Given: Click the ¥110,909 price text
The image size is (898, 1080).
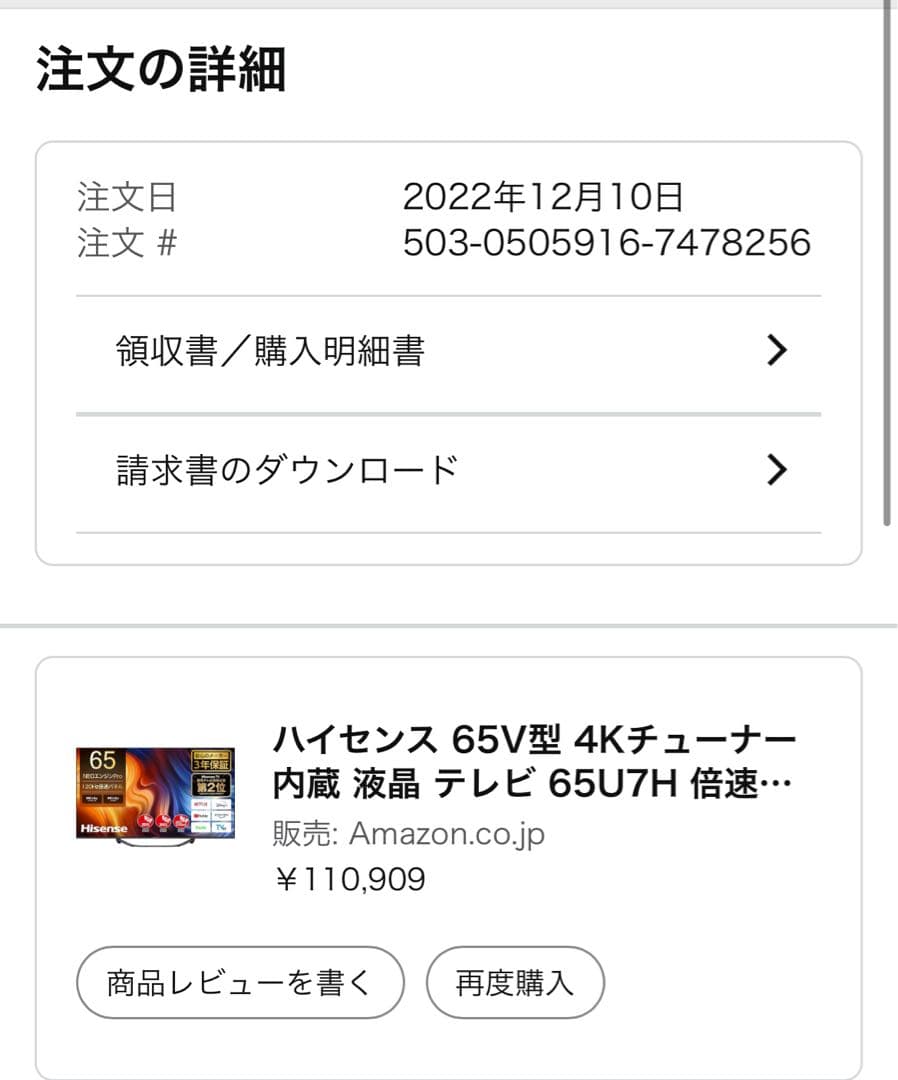Looking at the screenshot, I should (x=349, y=878).
